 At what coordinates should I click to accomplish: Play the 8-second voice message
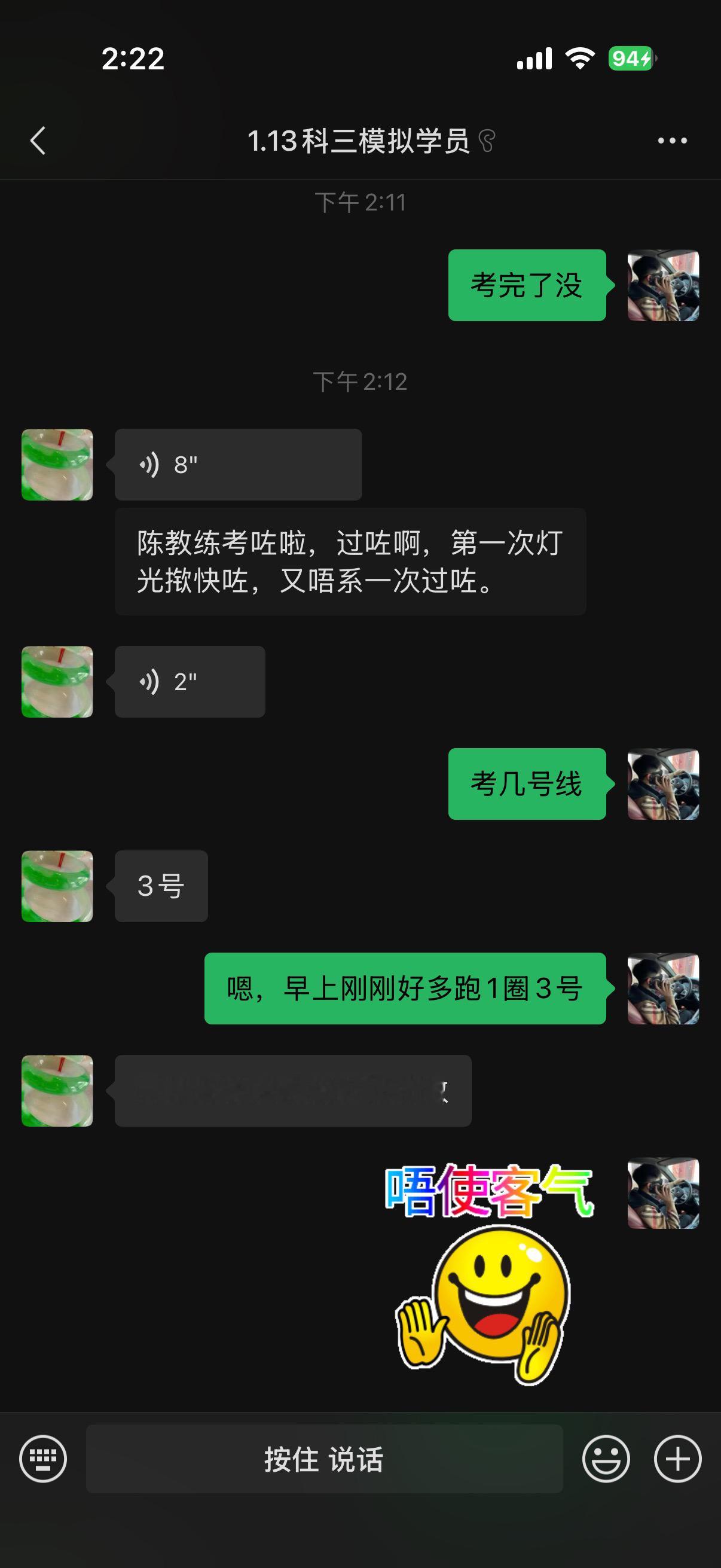237,463
